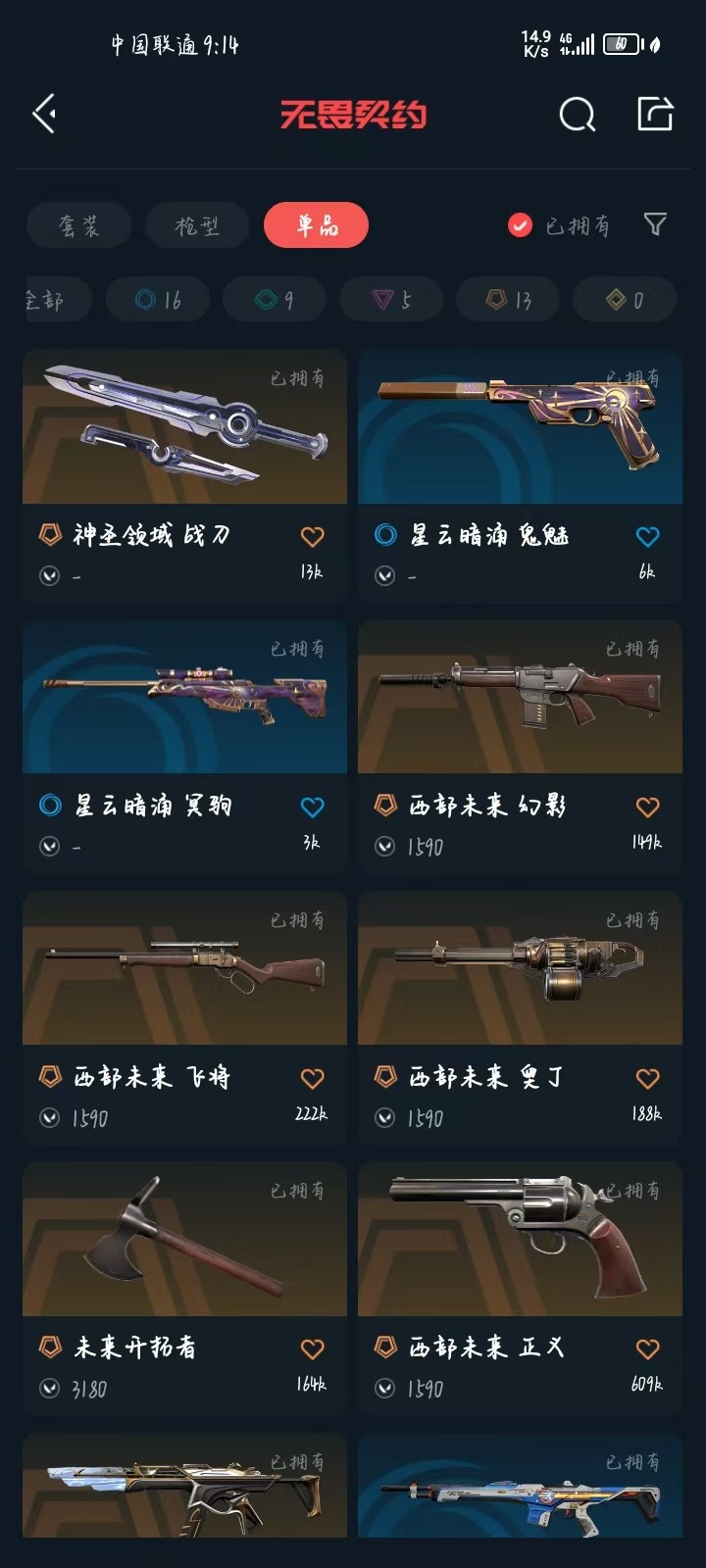Like the 西部未来 正义 skin

click(647, 1348)
